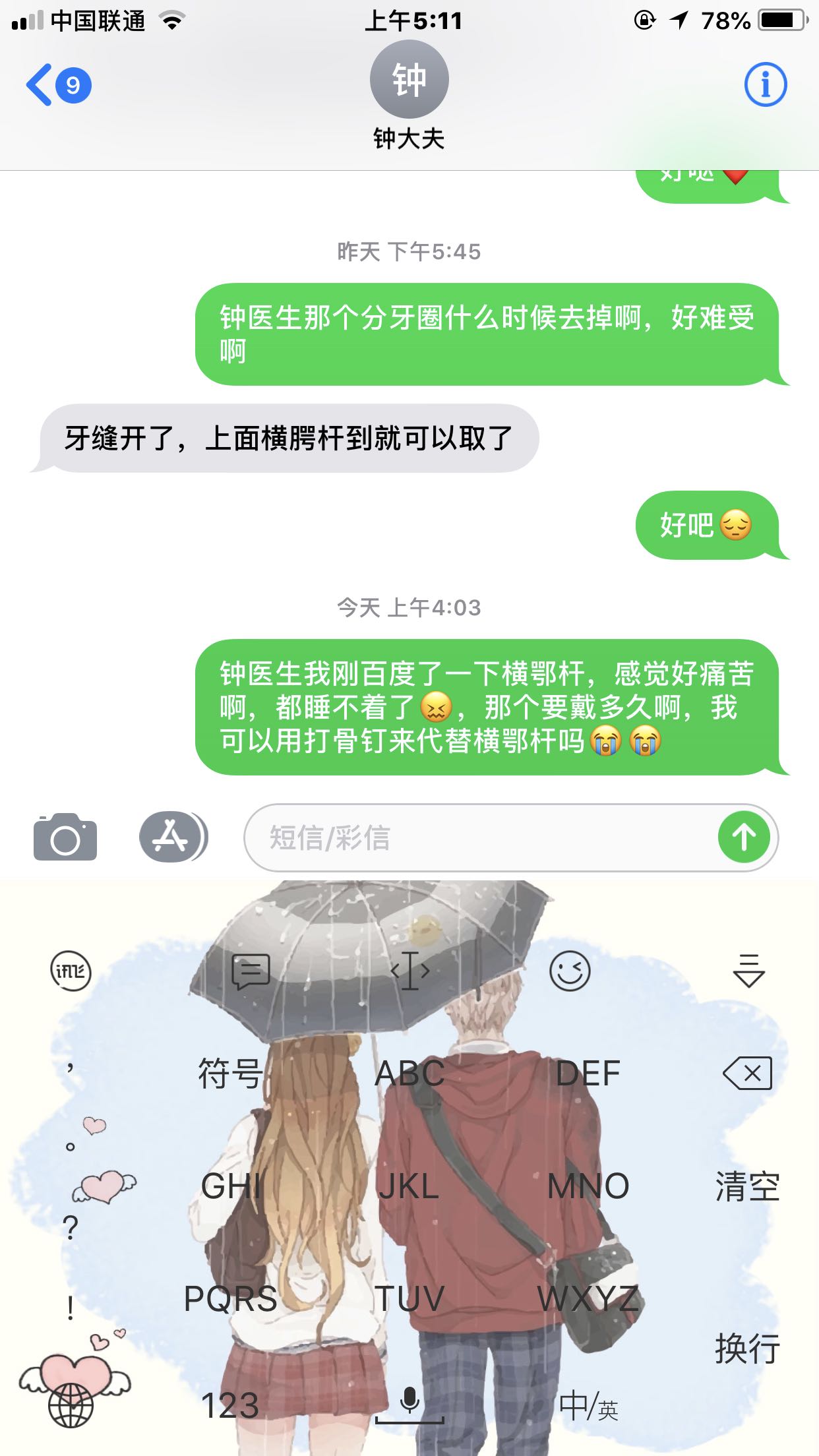
Task: Open contact details info icon
Action: coord(765,85)
